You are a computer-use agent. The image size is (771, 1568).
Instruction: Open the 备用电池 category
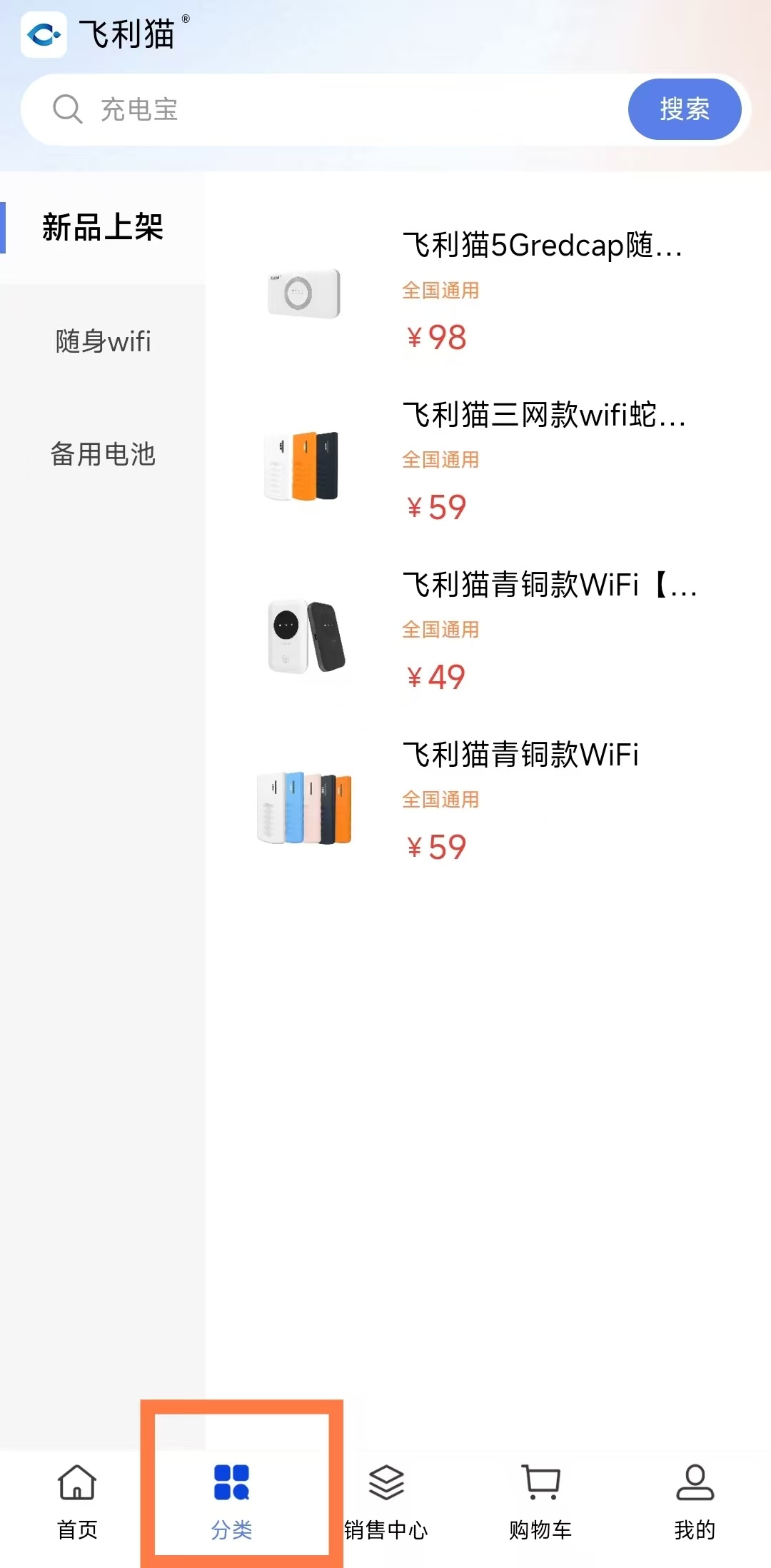click(103, 454)
